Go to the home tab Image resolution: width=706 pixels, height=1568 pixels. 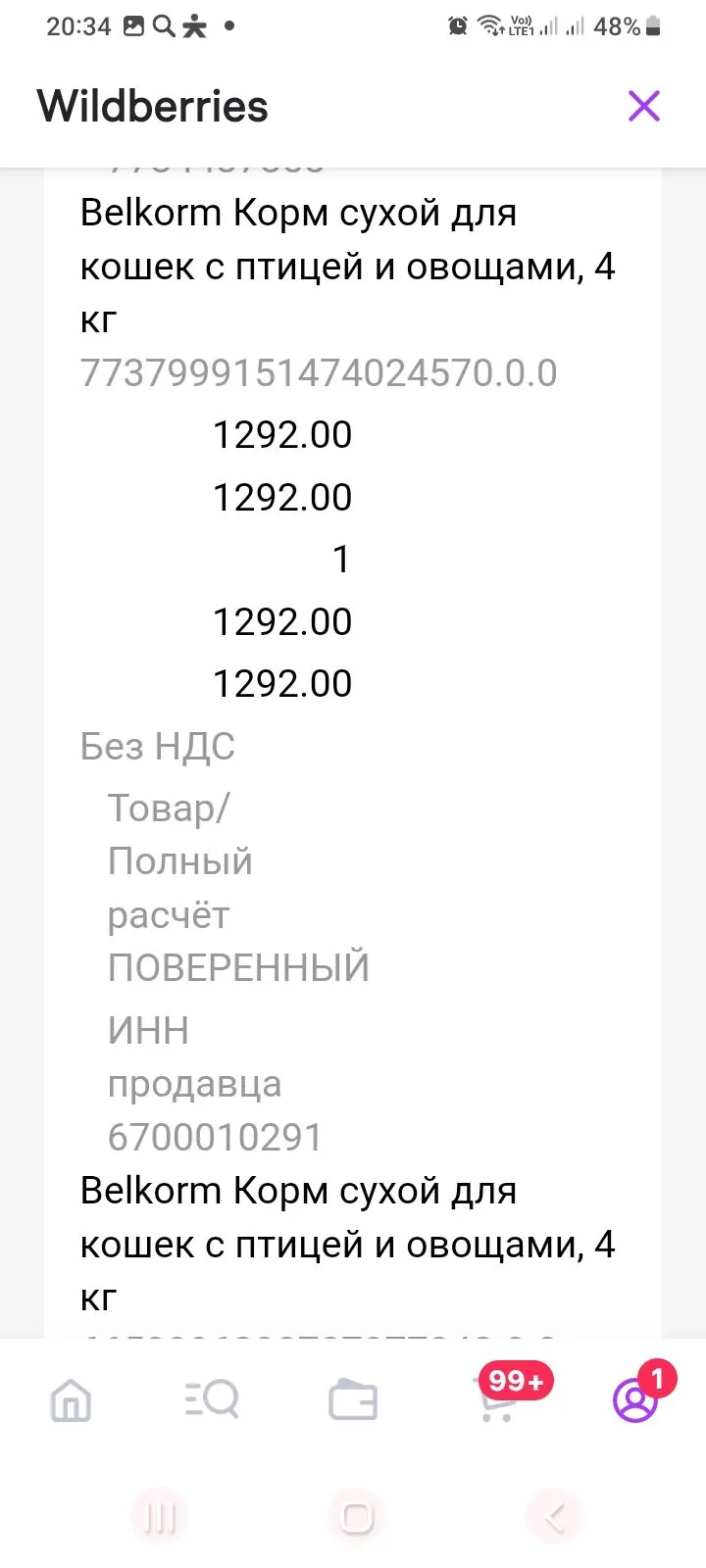click(71, 1400)
